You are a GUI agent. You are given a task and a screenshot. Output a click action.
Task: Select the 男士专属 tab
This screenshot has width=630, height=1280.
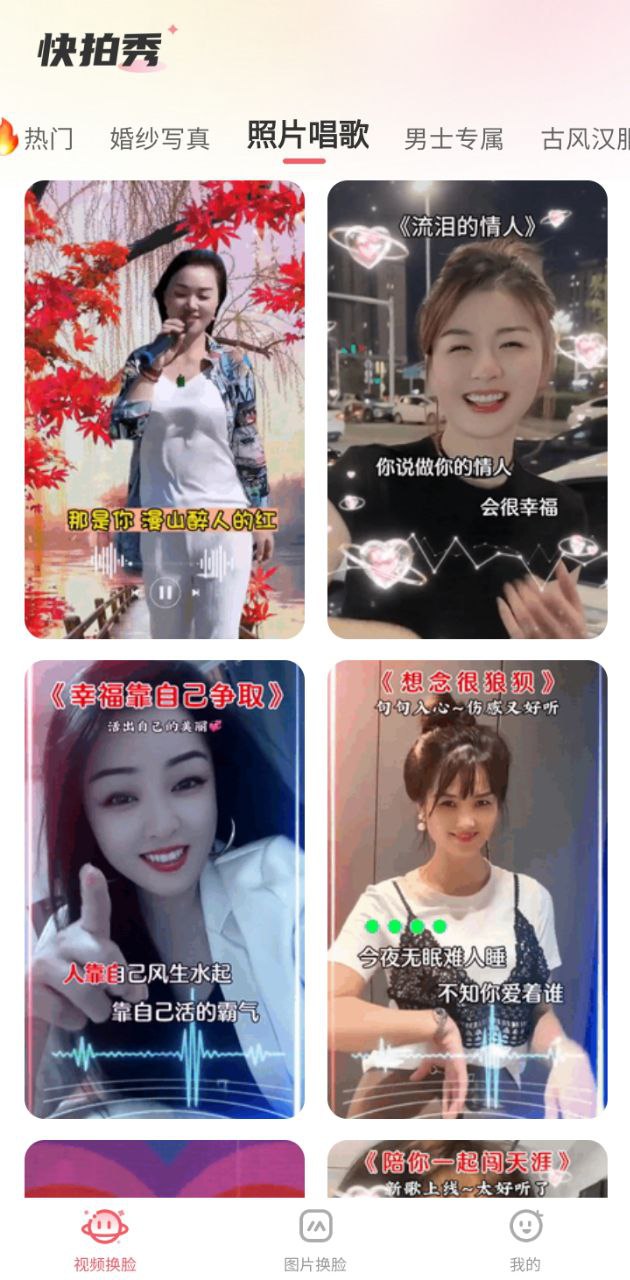453,138
